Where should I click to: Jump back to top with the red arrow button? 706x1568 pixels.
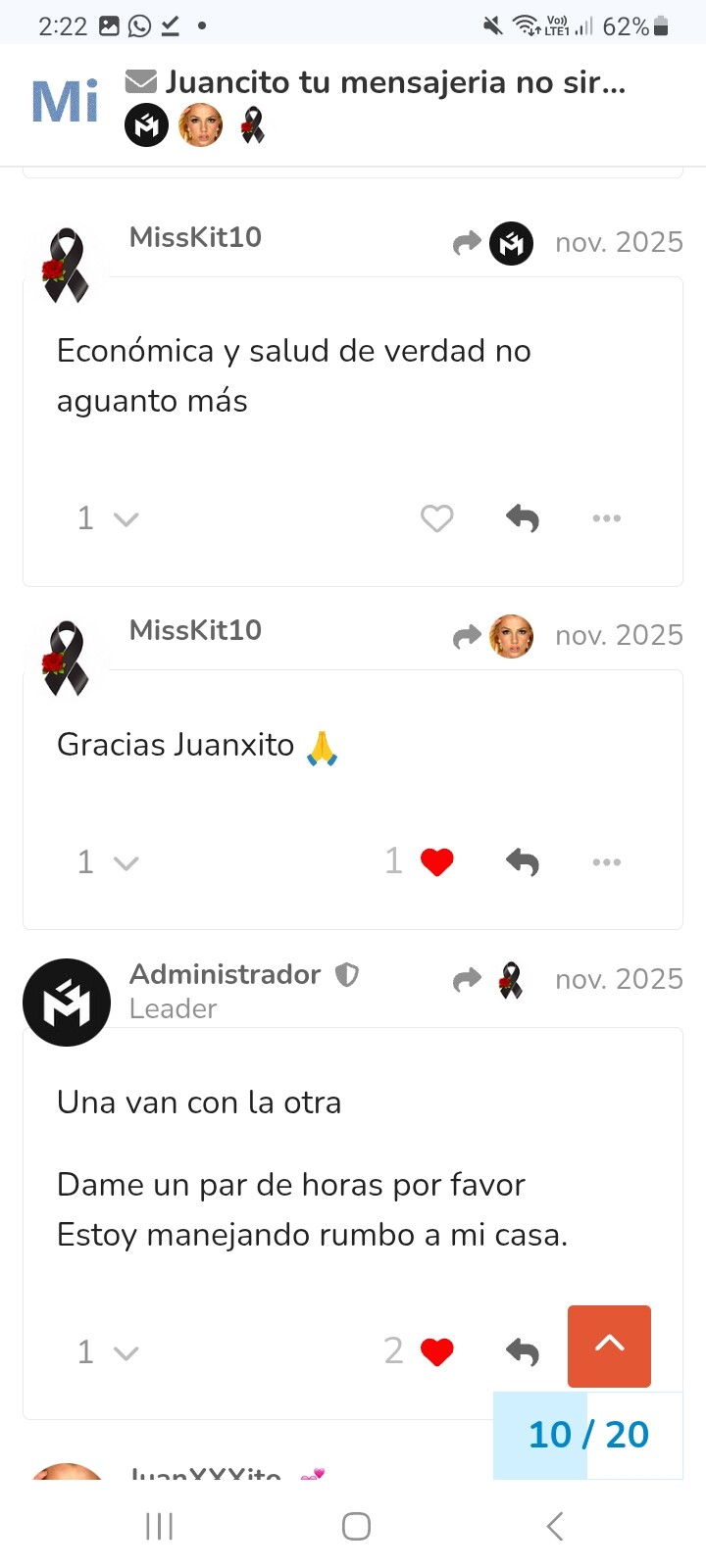click(609, 1346)
